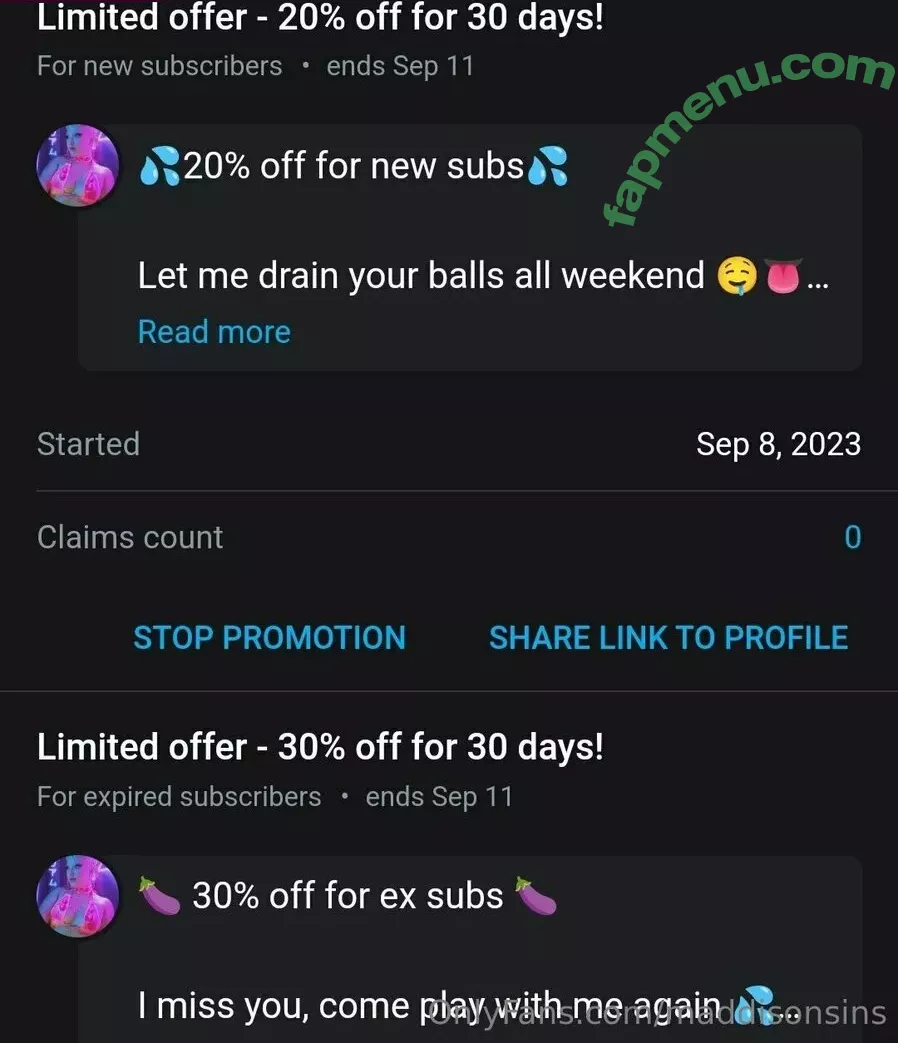The height and width of the screenshot is (1043, 898).
Task: Stop the 20% off promotion
Action: 269,638
